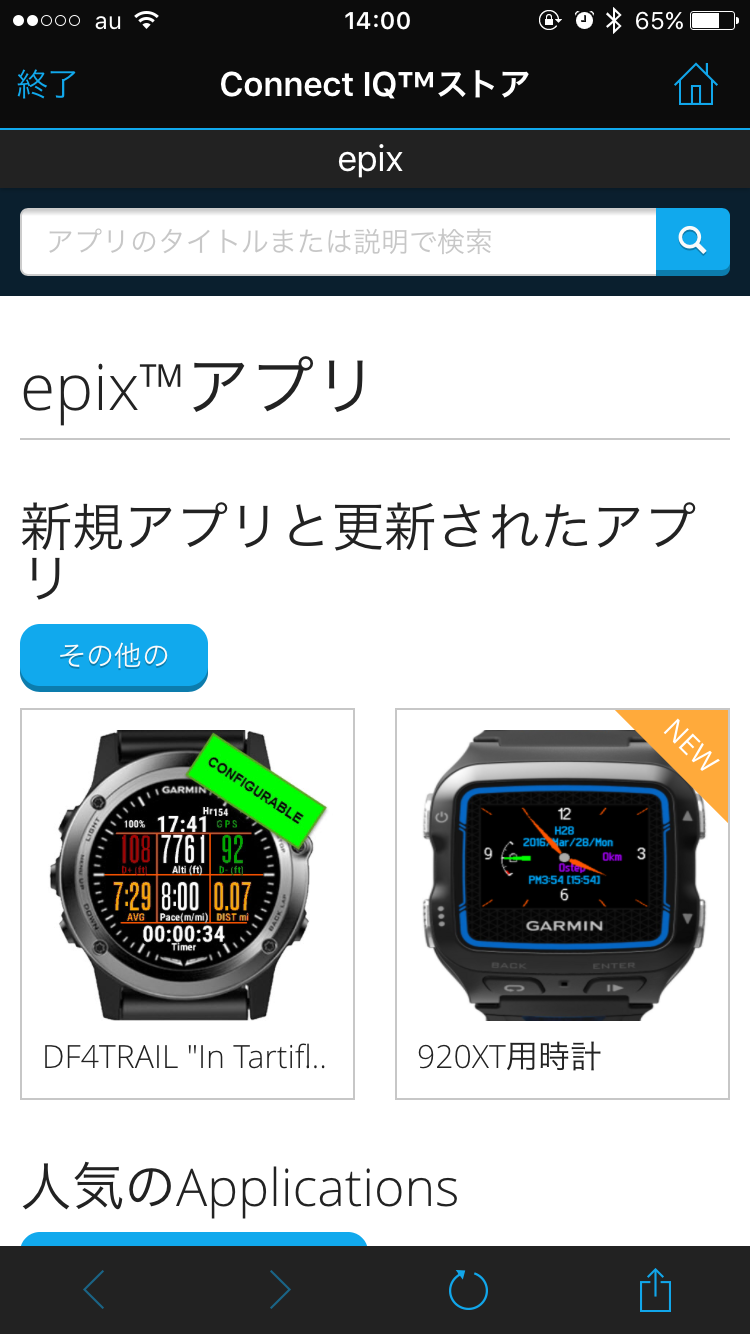Go back with the browser back arrow
Screen dimensions: 750x1334
pyautogui.click(x=94, y=1290)
